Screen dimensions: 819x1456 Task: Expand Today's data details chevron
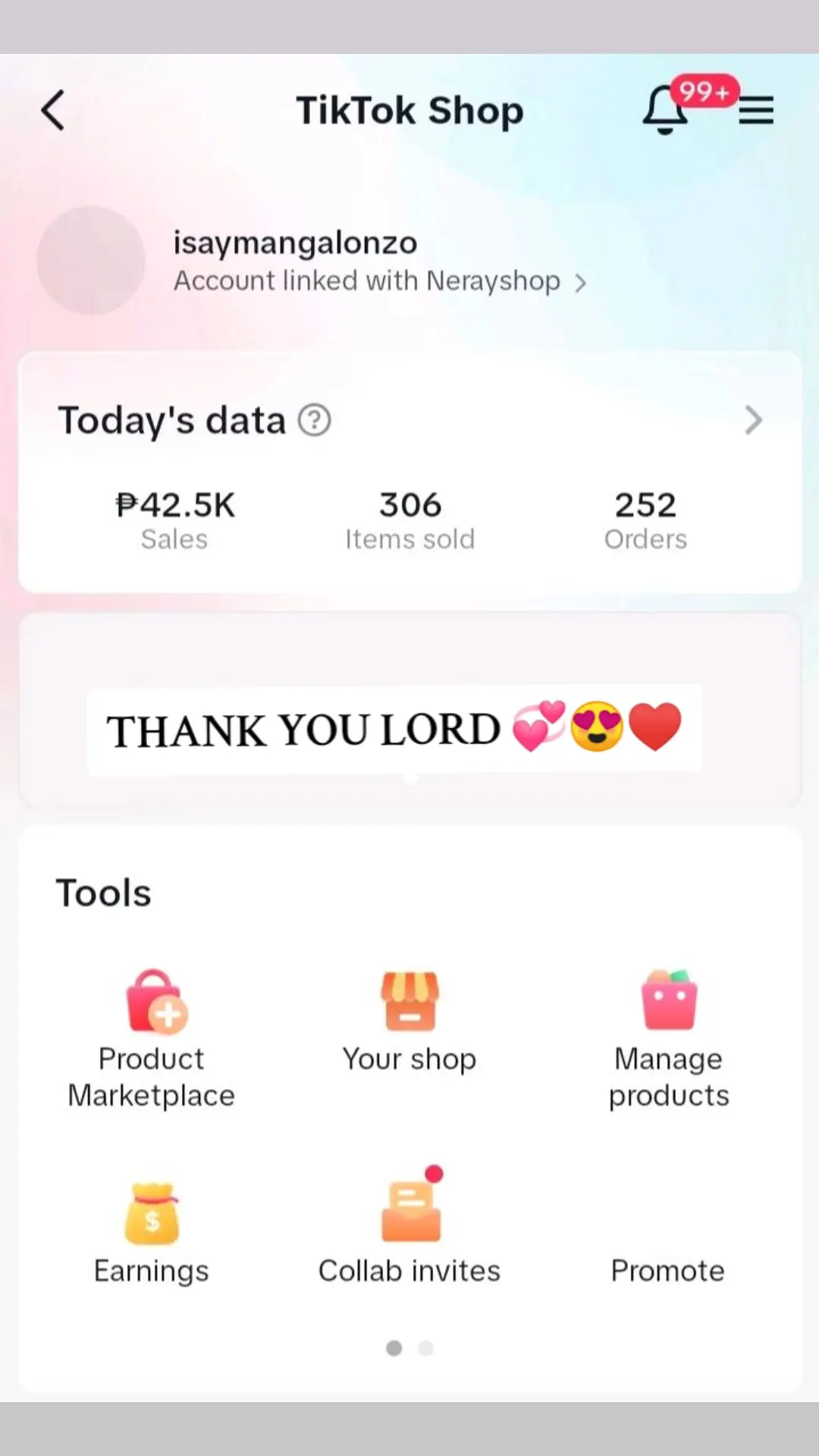tap(753, 419)
